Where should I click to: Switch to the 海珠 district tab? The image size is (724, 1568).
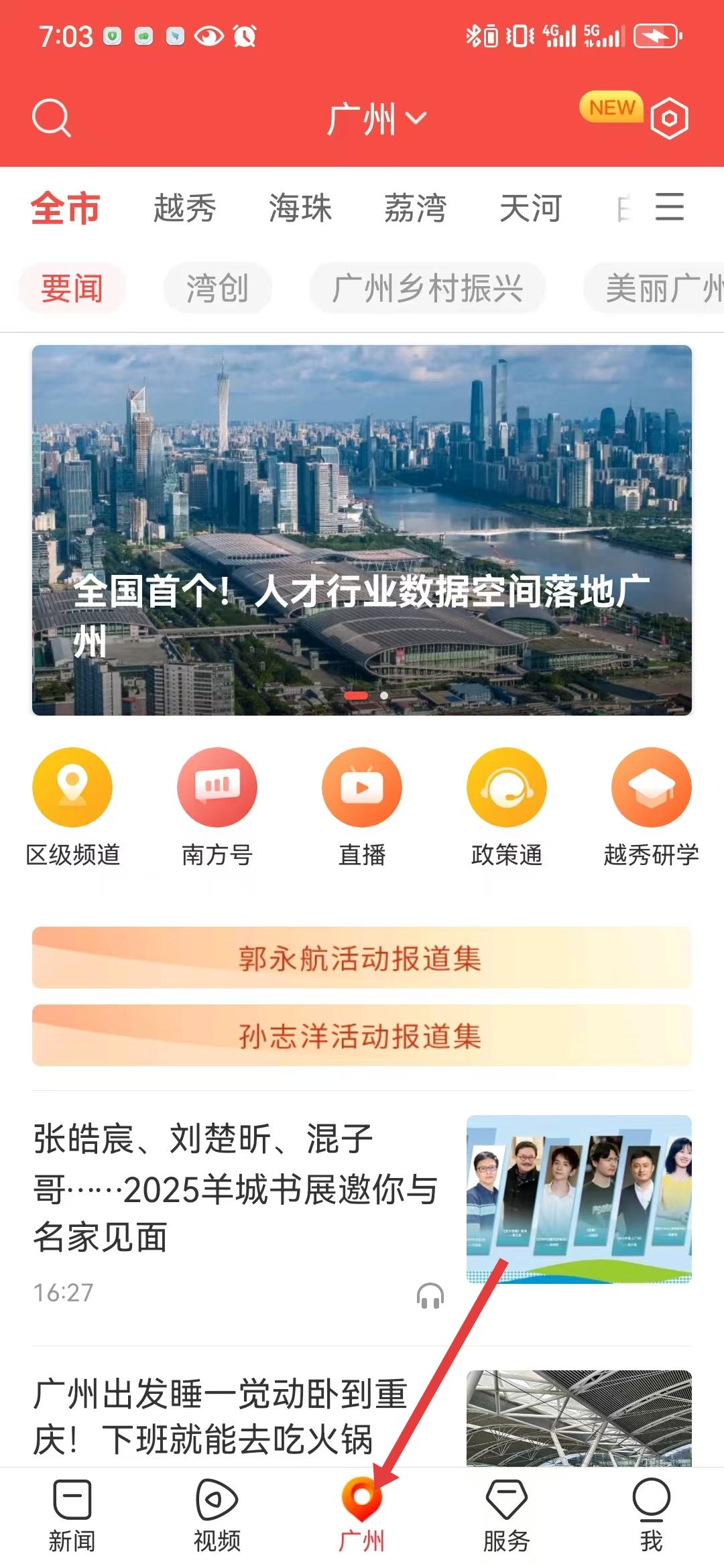click(x=300, y=208)
